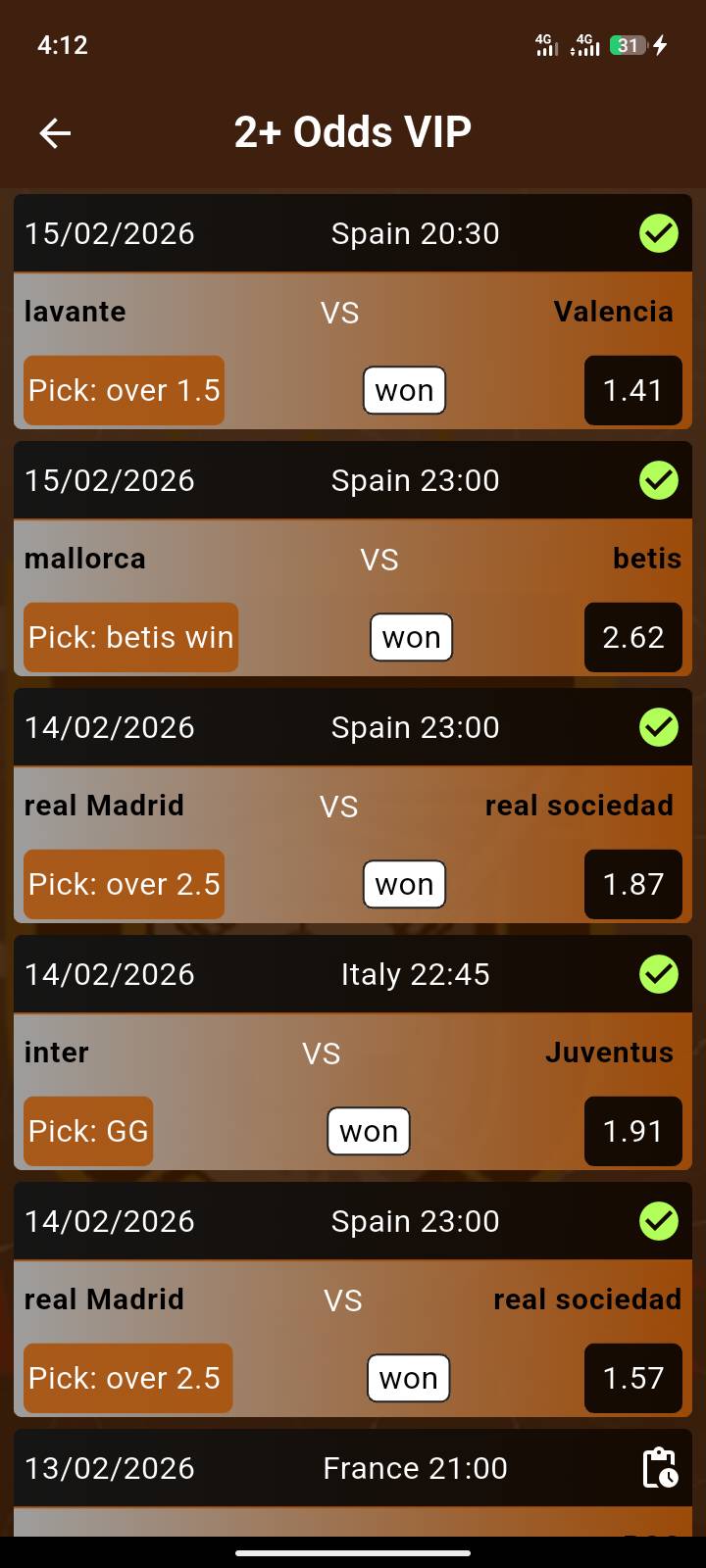
Task: Open the real Madrid card with odds 1.57
Action: pos(353,1301)
